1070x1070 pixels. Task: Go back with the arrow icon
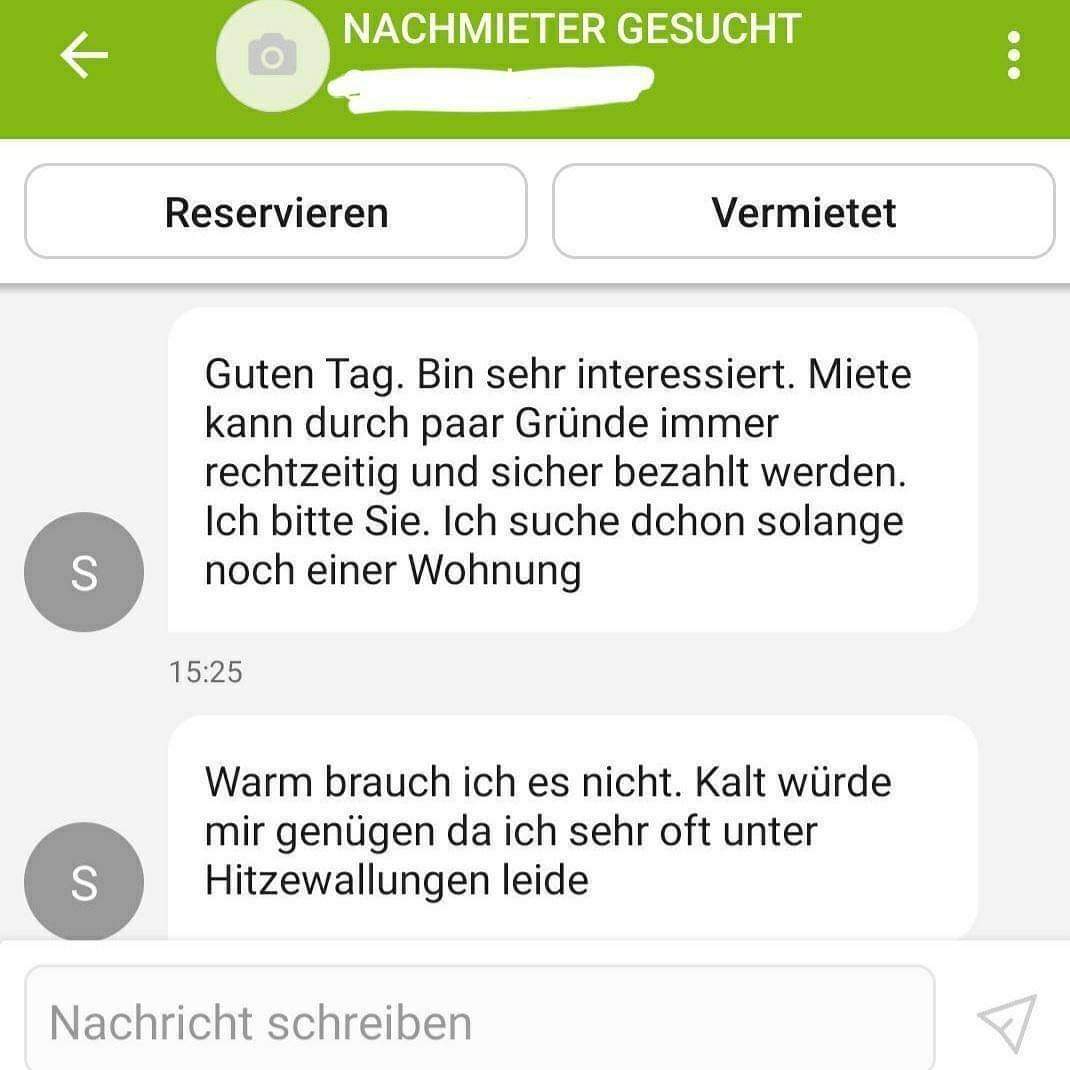84,56
